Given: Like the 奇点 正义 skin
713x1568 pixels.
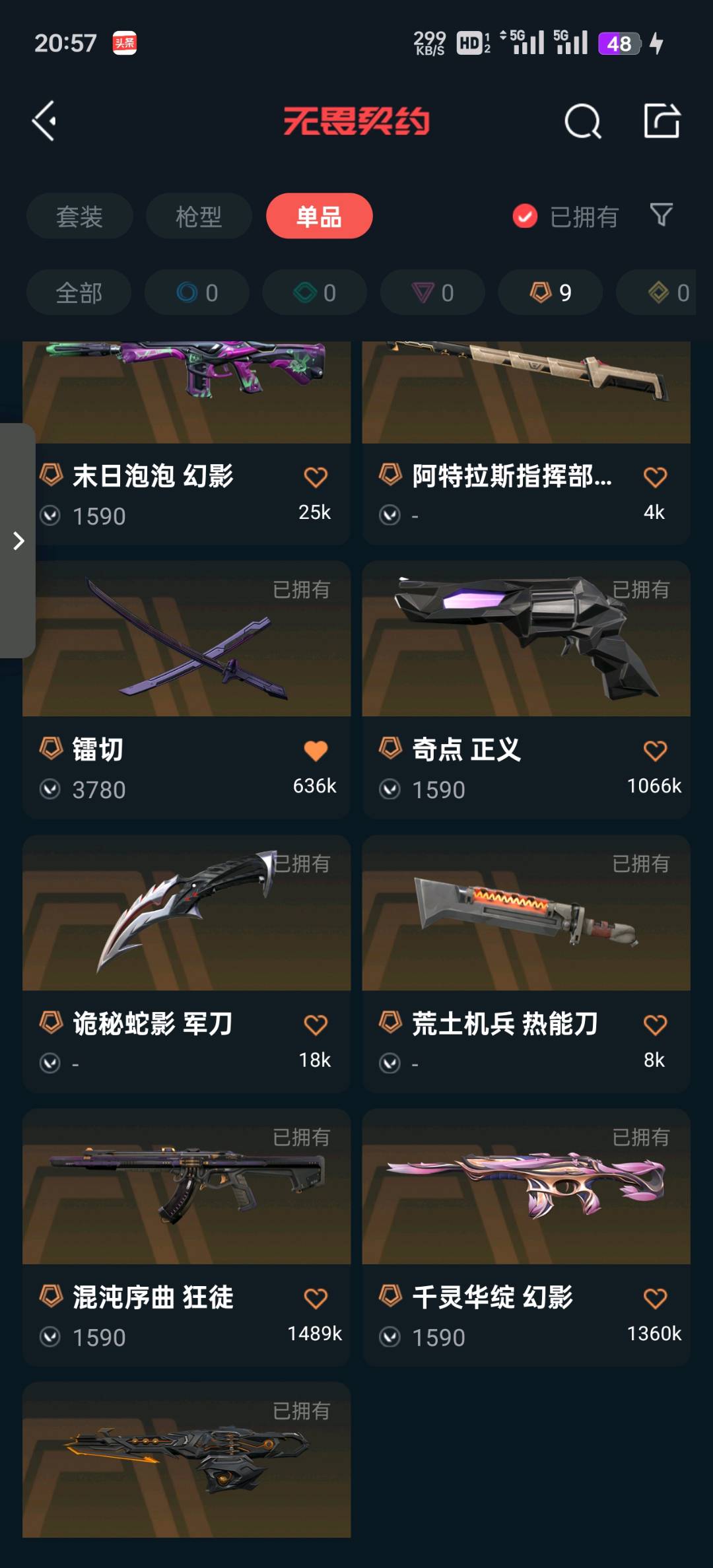Looking at the screenshot, I should (655, 751).
